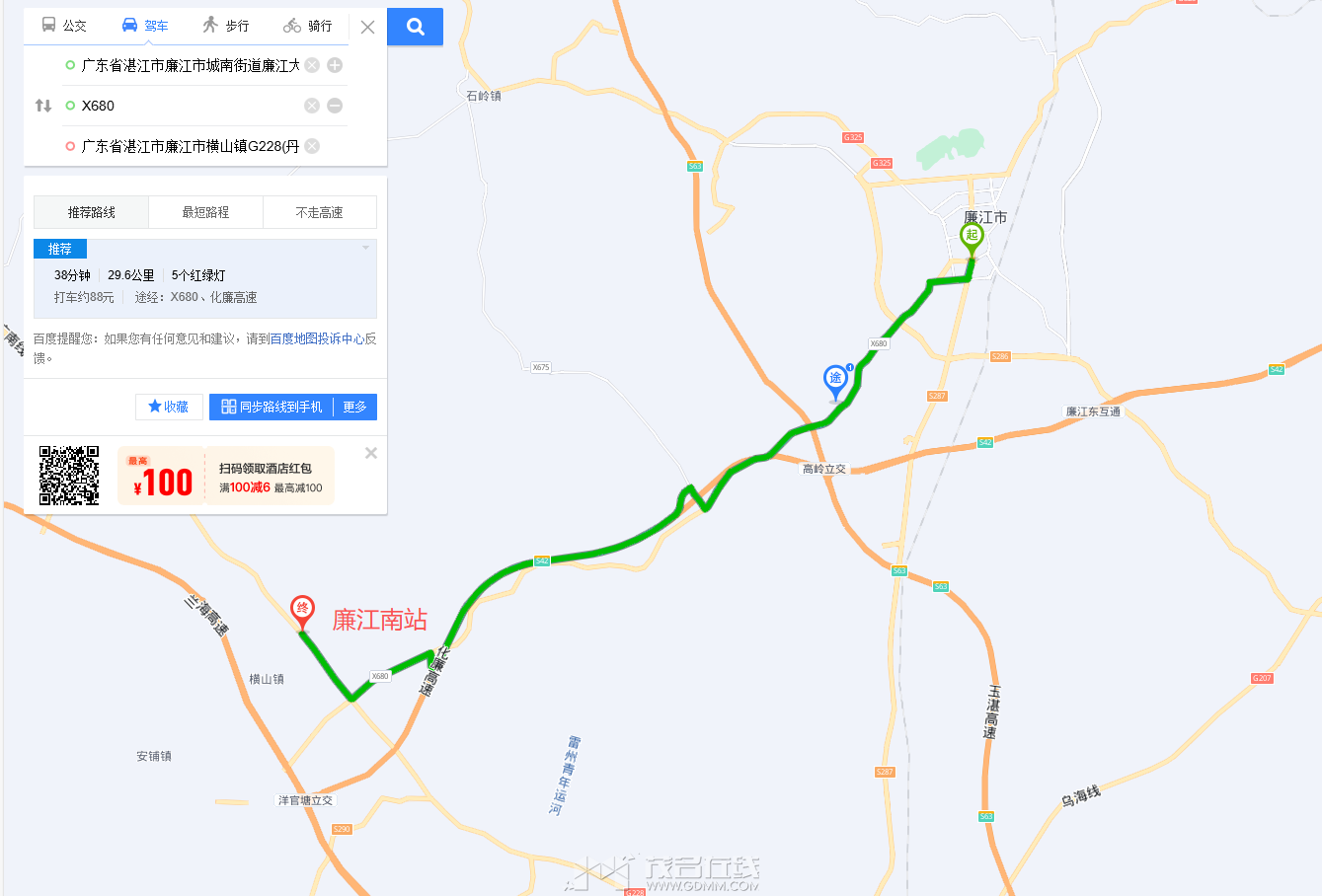Edit the destination address field
Viewport: 1322px width, 896px height.
click(x=190, y=146)
